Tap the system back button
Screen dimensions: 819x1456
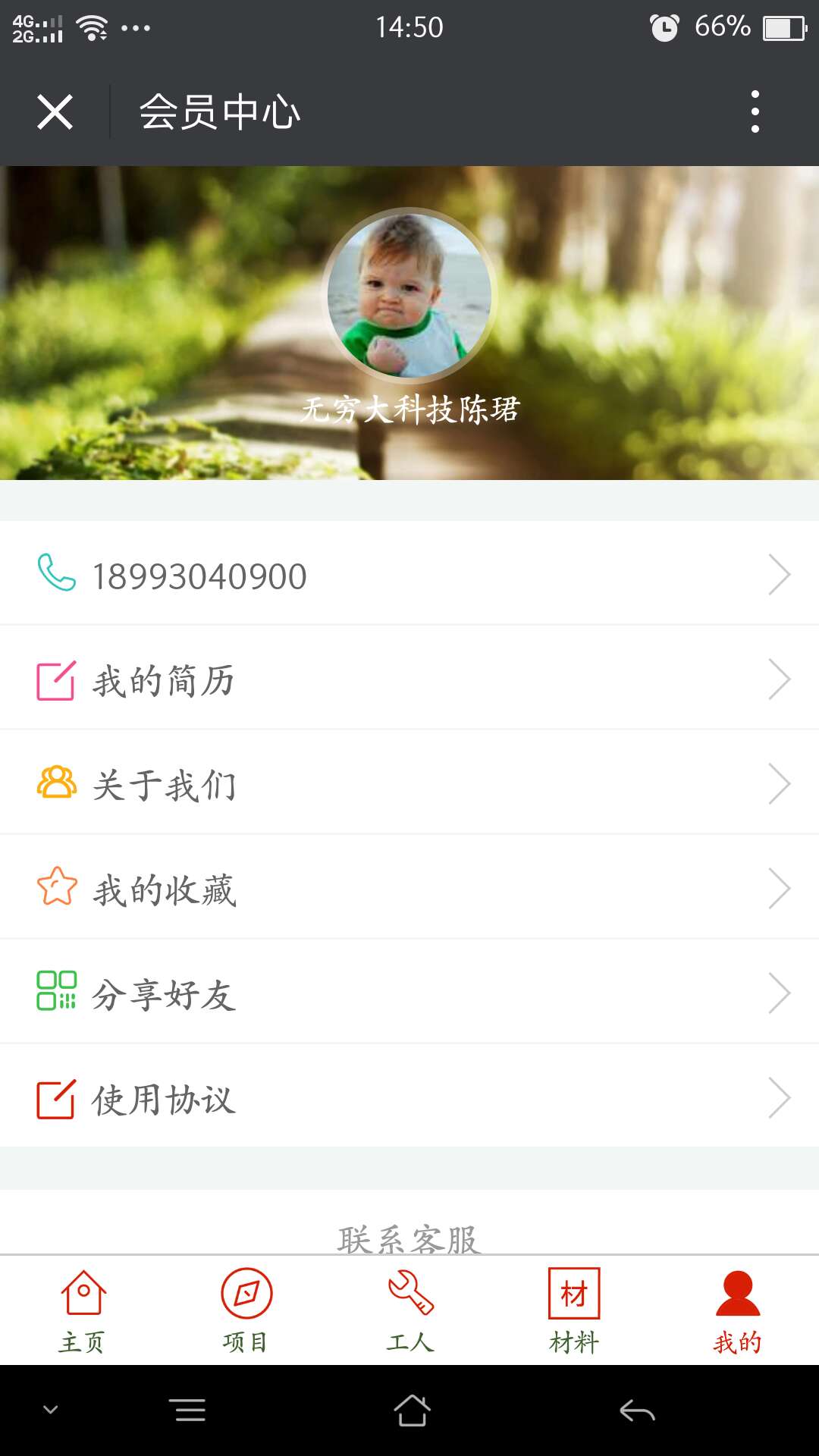pos(637,1410)
